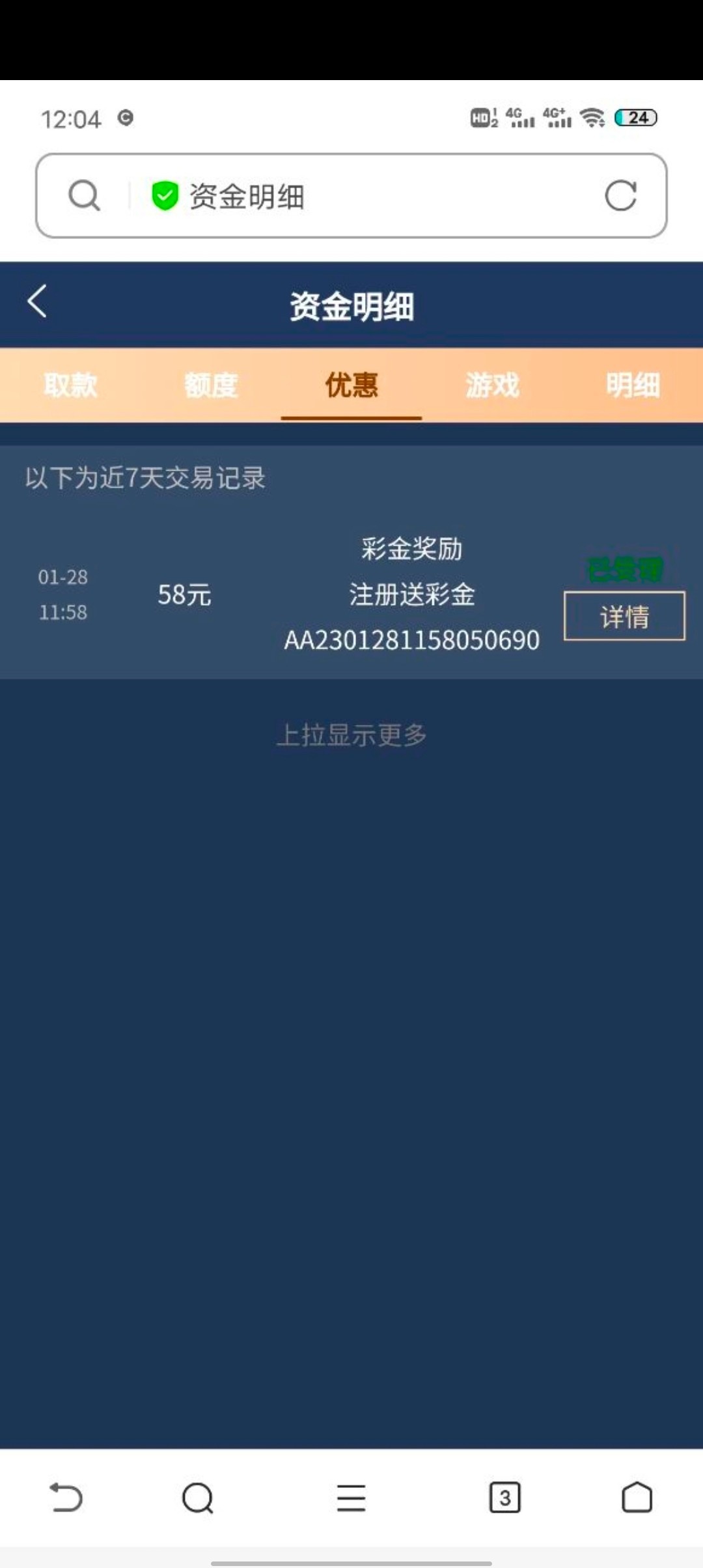
Task: Reload the page with refresh icon
Action: (620, 196)
